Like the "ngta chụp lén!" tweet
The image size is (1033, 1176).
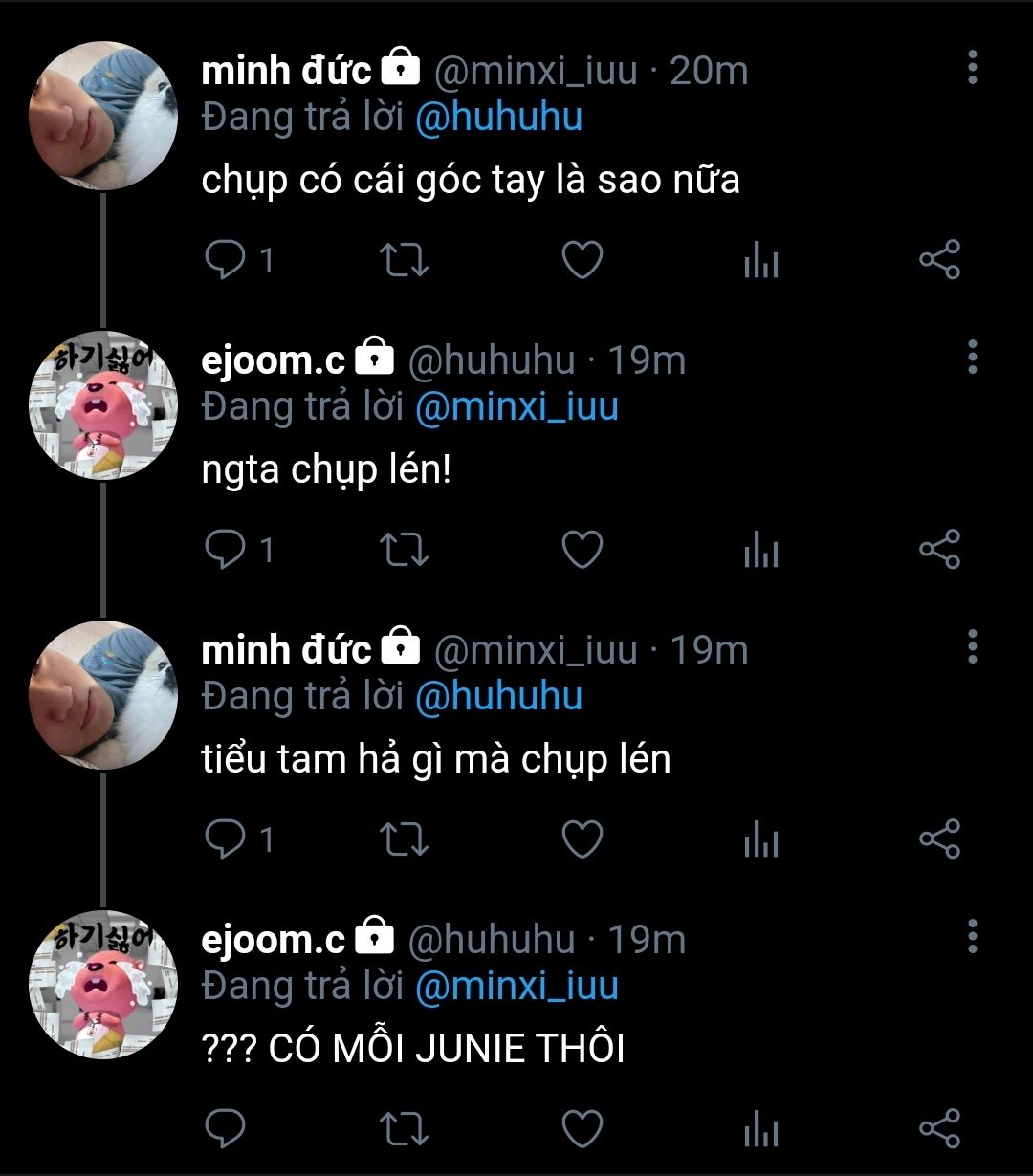[x=582, y=550]
